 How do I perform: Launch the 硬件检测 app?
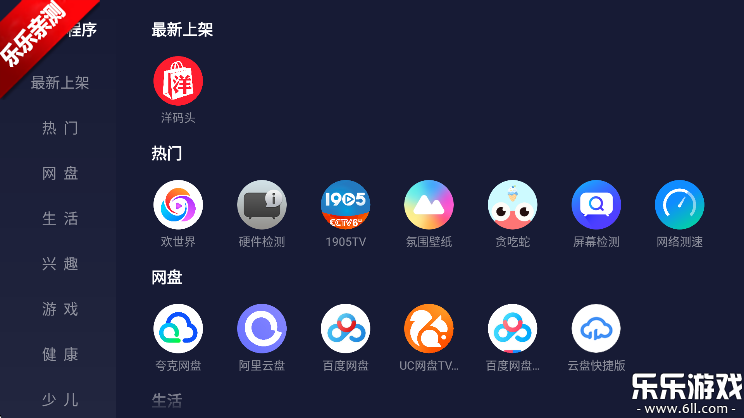pos(262,205)
